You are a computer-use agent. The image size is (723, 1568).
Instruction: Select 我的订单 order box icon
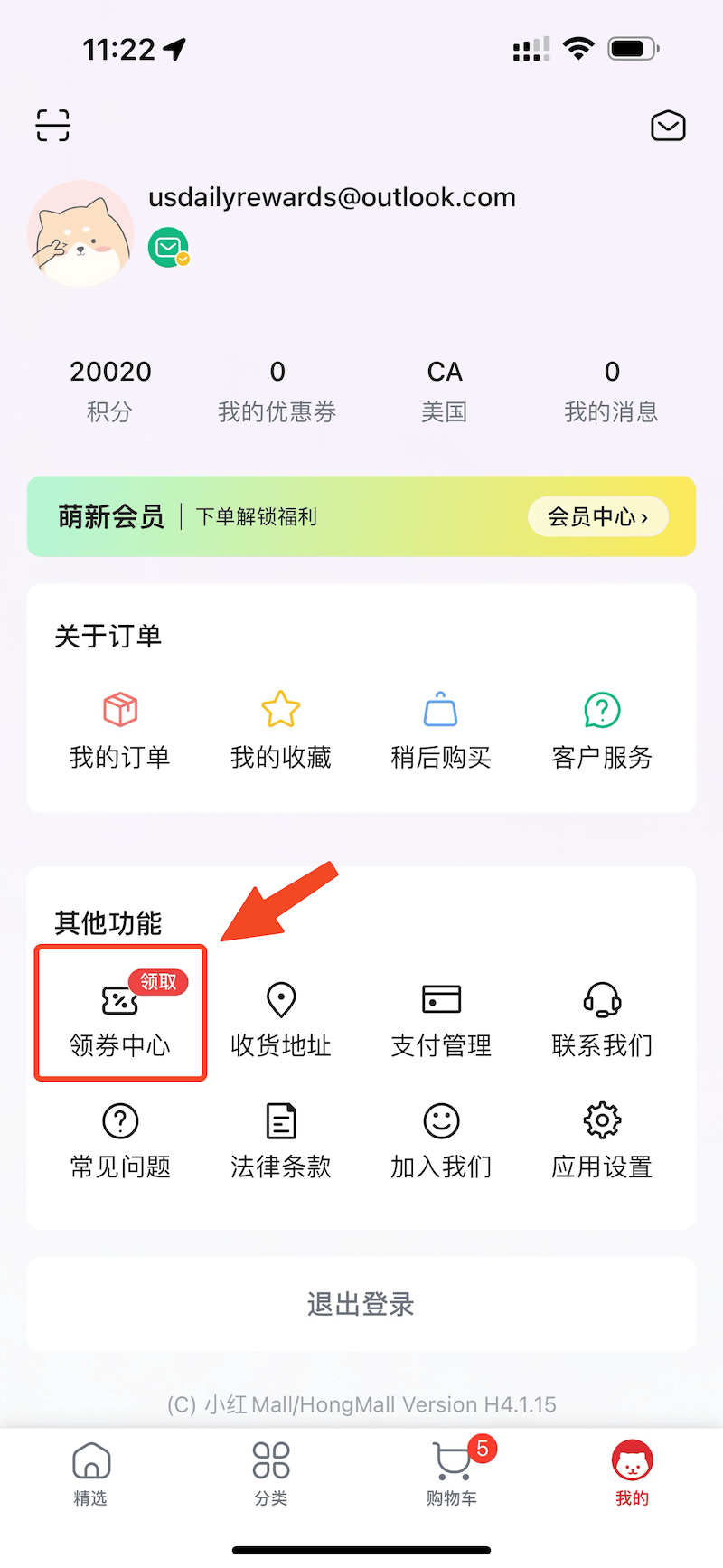click(x=120, y=711)
